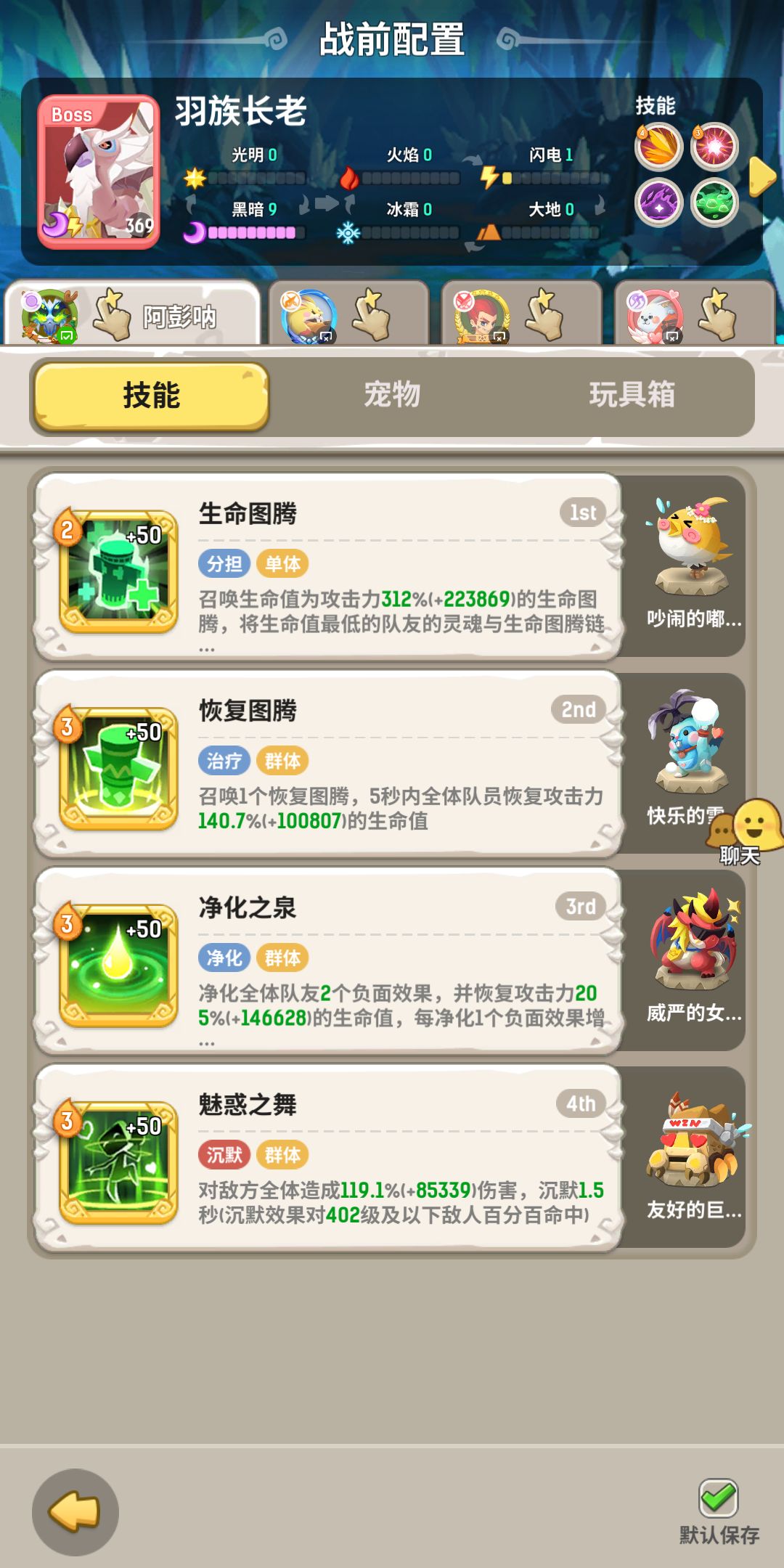Switch to the 宠物 tab
The height and width of the screenshot is (1568, 784).
pyautogui.click(x=393, y=395)
